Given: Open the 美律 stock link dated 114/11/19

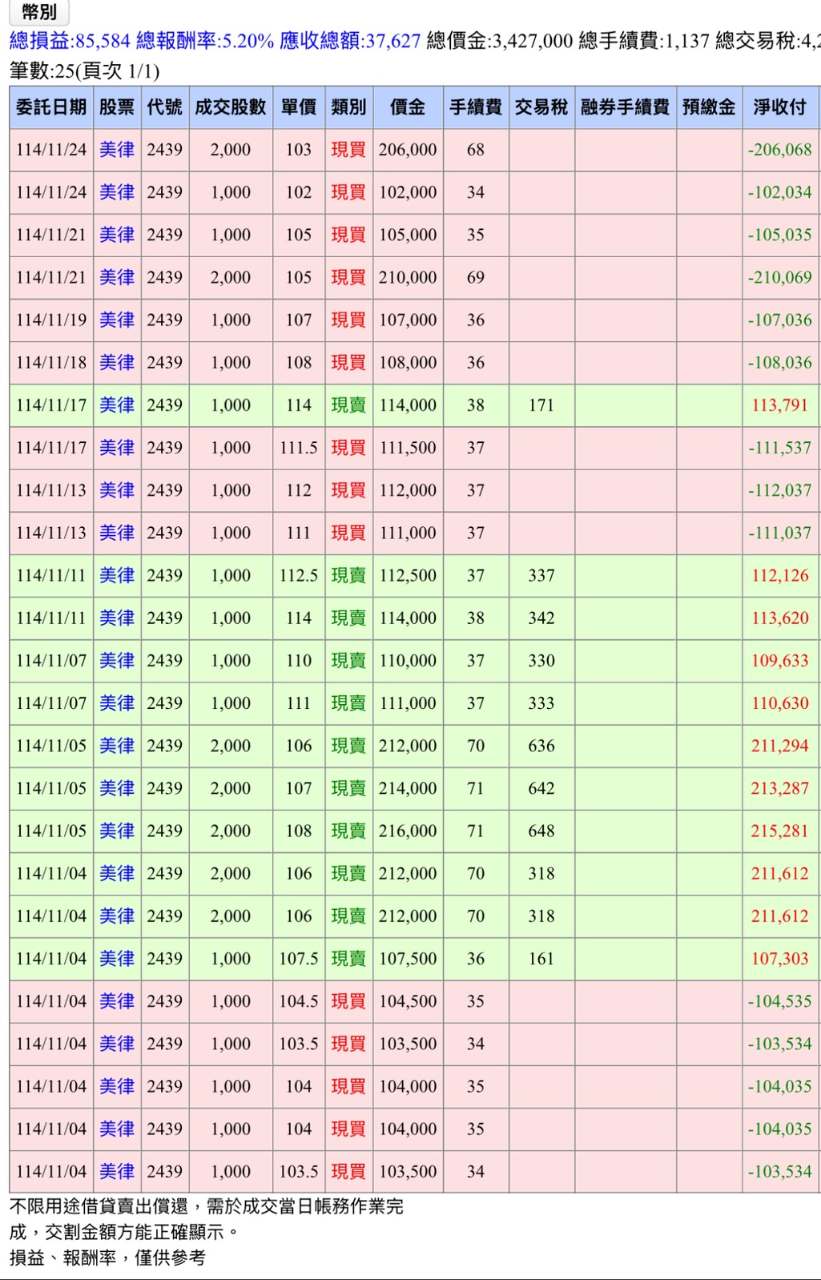Looking at the screenshot, I should [x=117, y=320].
